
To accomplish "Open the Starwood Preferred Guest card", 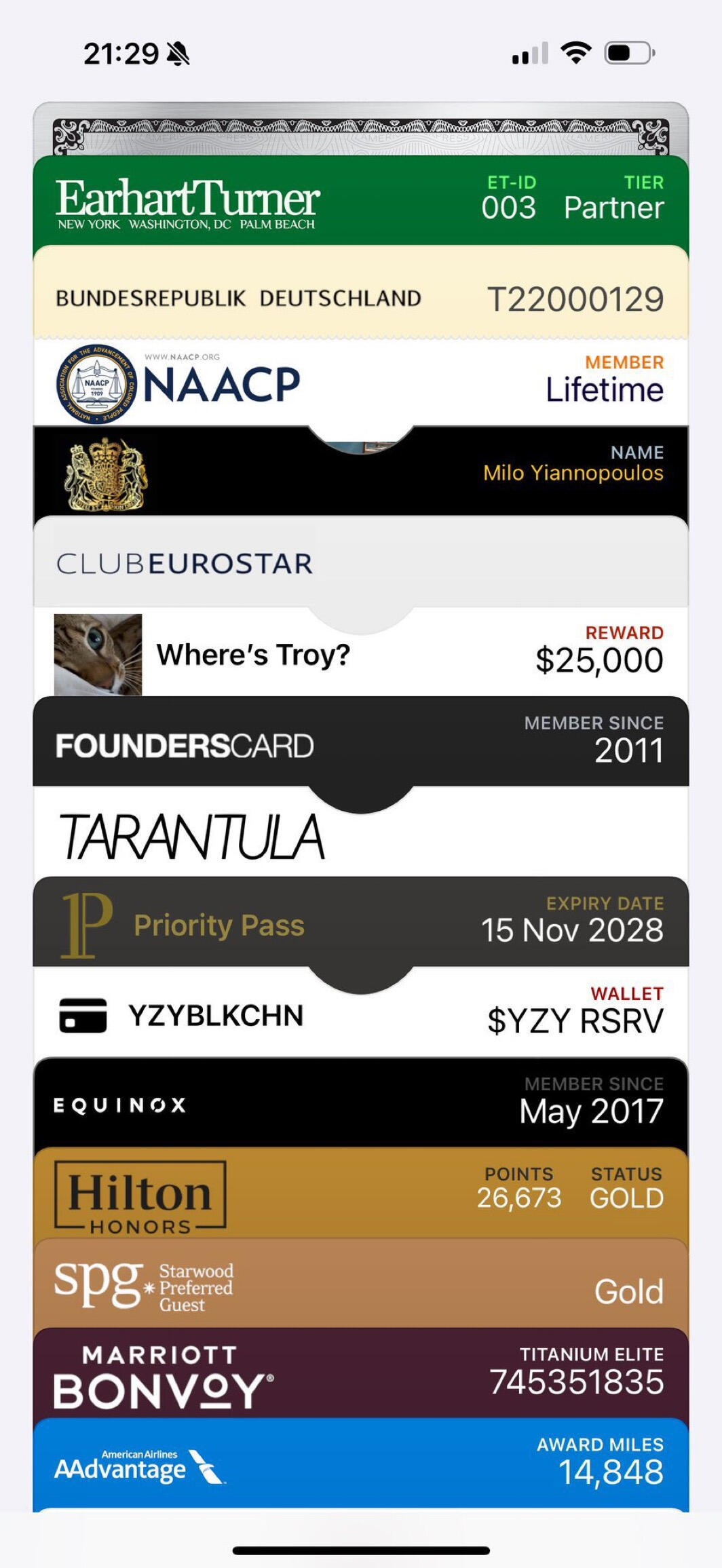I will point(360,1286).
